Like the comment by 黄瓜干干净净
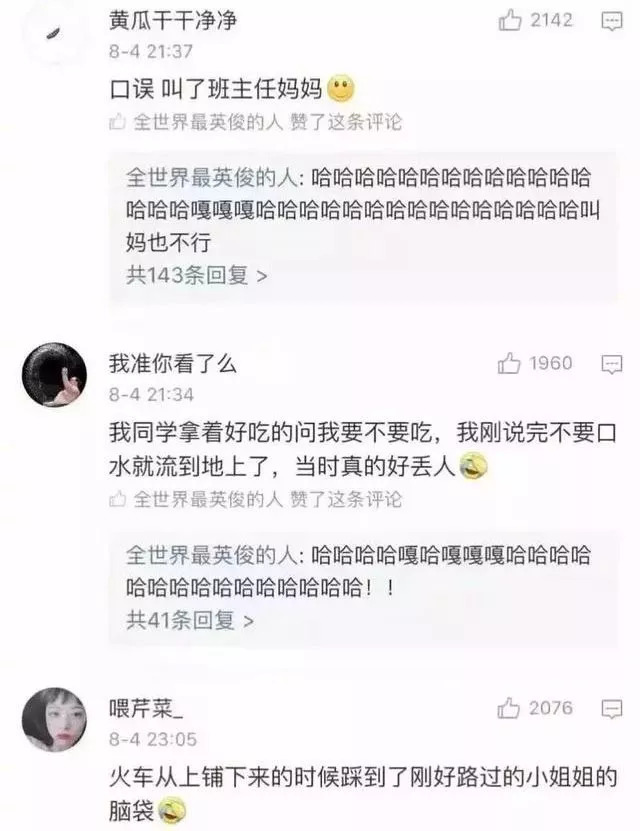The height and width of the screenshot is (831, 640). (510, 20)
